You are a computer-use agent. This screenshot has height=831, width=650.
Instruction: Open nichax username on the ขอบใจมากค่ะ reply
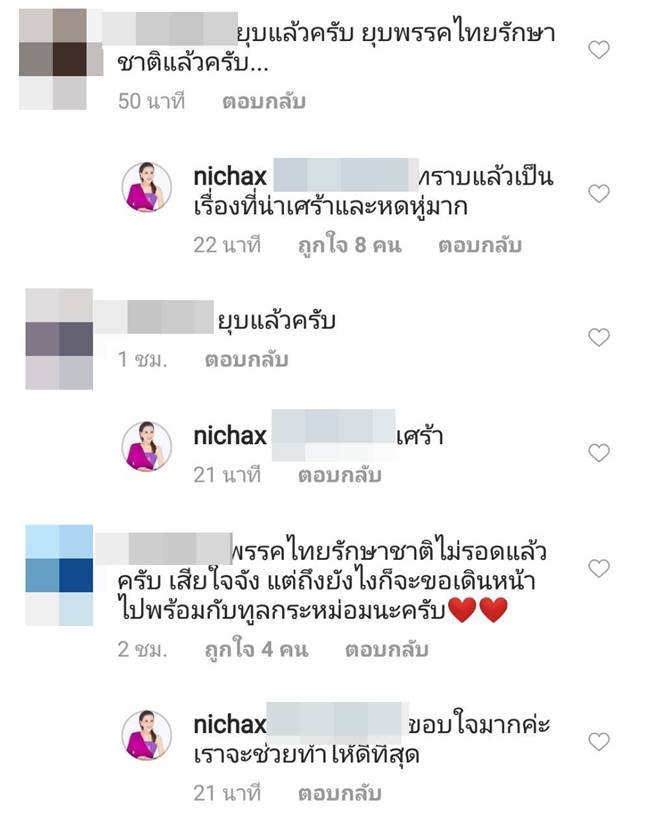point(230,724)
